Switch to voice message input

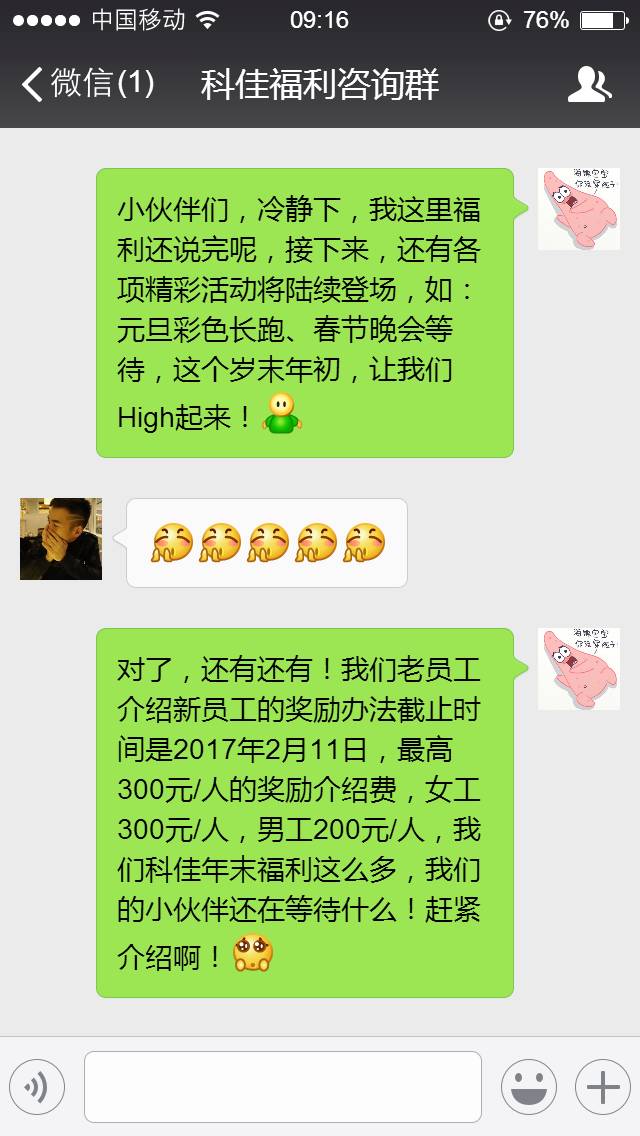point(37,1087)
